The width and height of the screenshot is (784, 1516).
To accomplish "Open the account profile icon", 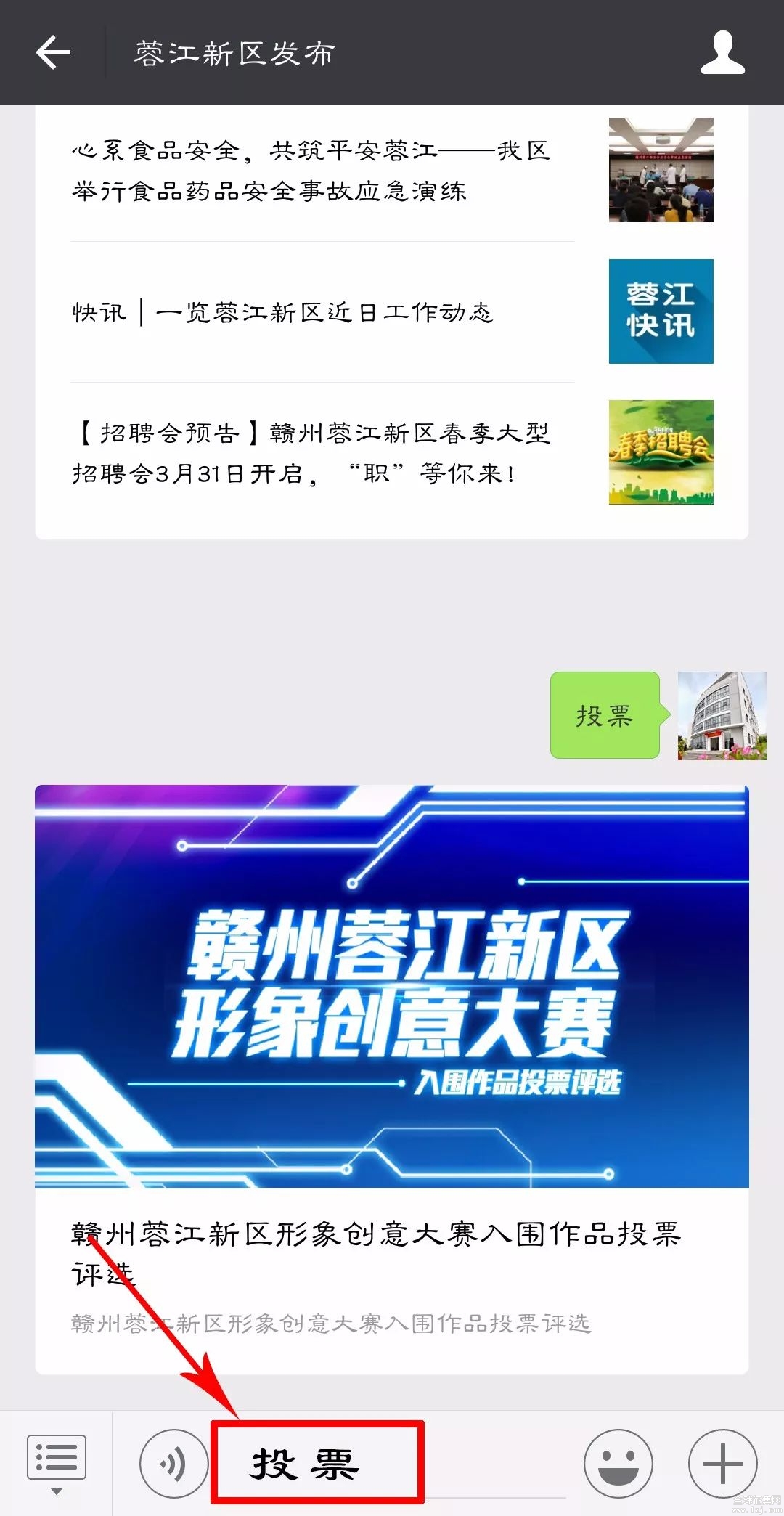I will point(722,52).
